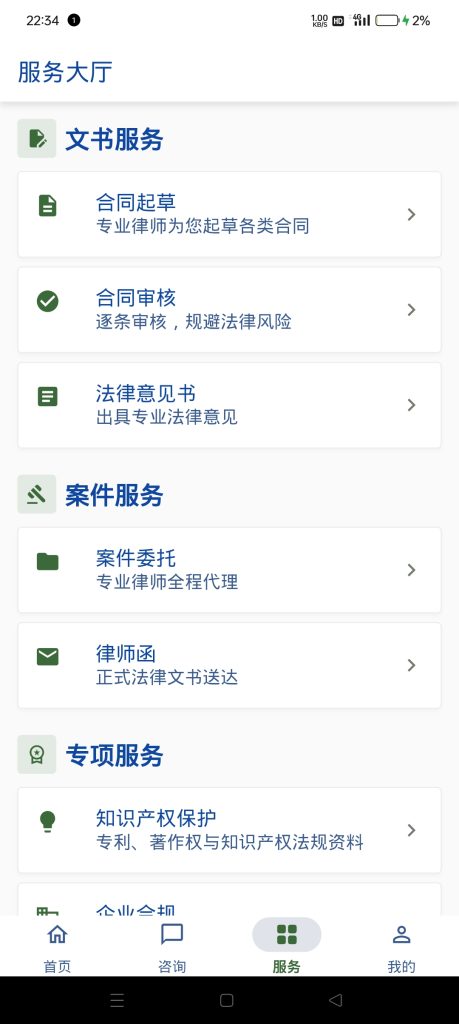The width and height of the screenshot is (459, 1024).
Task: Switch to the 首页 tab
Action: click(x=57, y=946)
